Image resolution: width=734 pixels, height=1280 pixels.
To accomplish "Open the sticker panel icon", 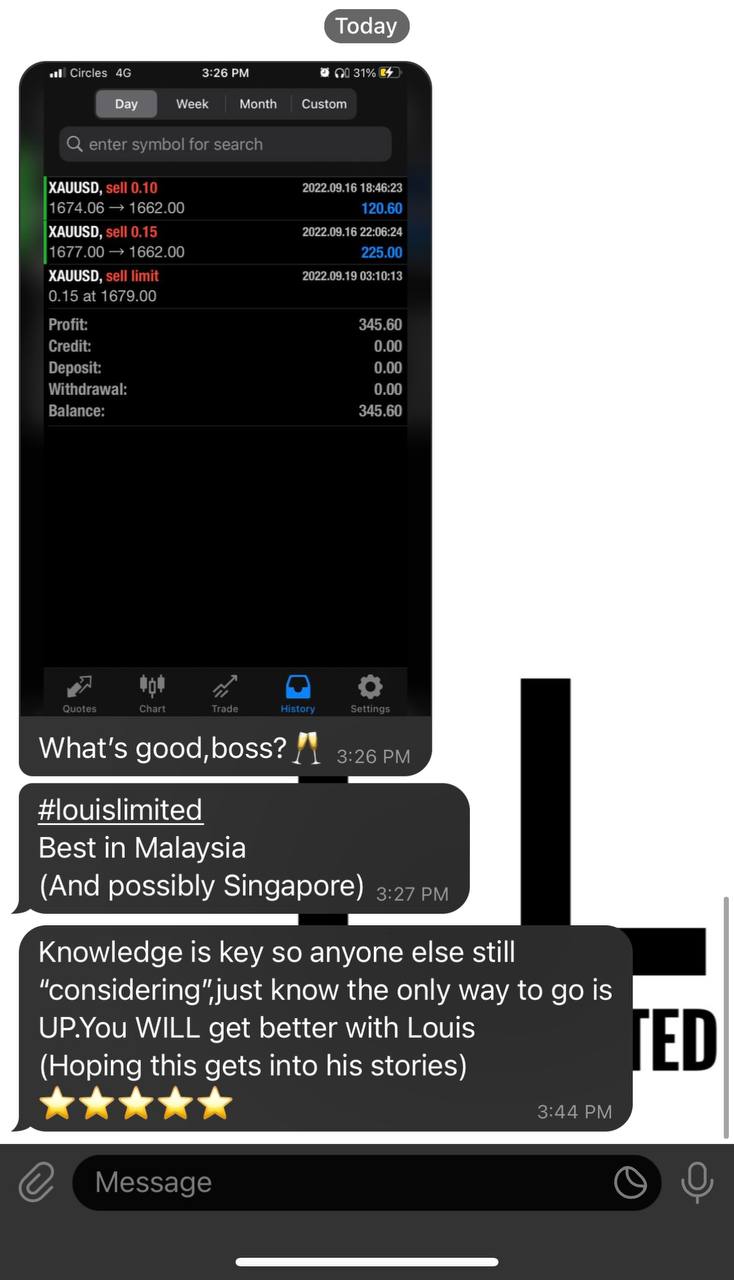I will [630, 1183].
